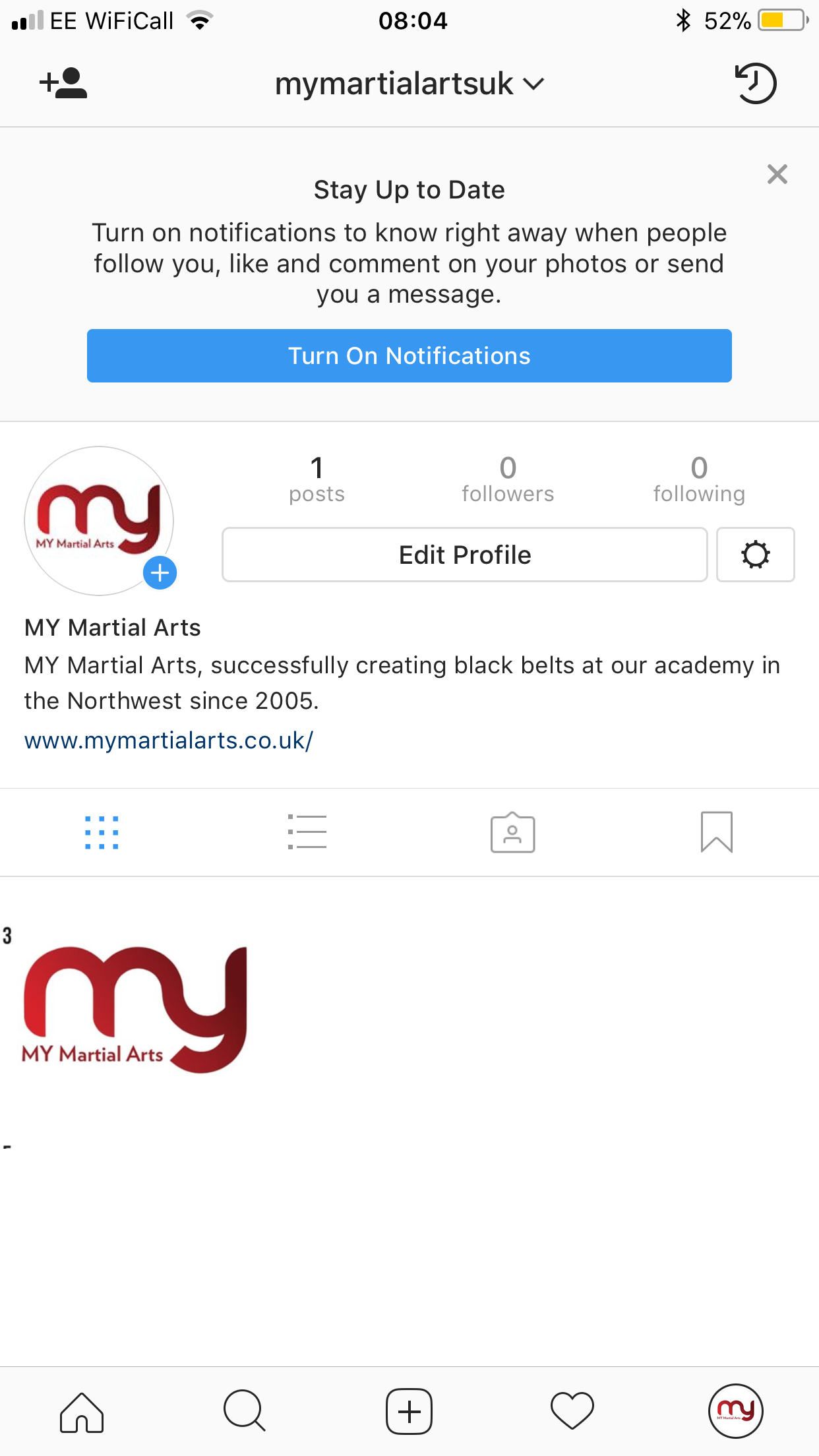This screenshot has height=1456, width=819.
Task: Open the discover people icon
Action: (x=63, y=83)
